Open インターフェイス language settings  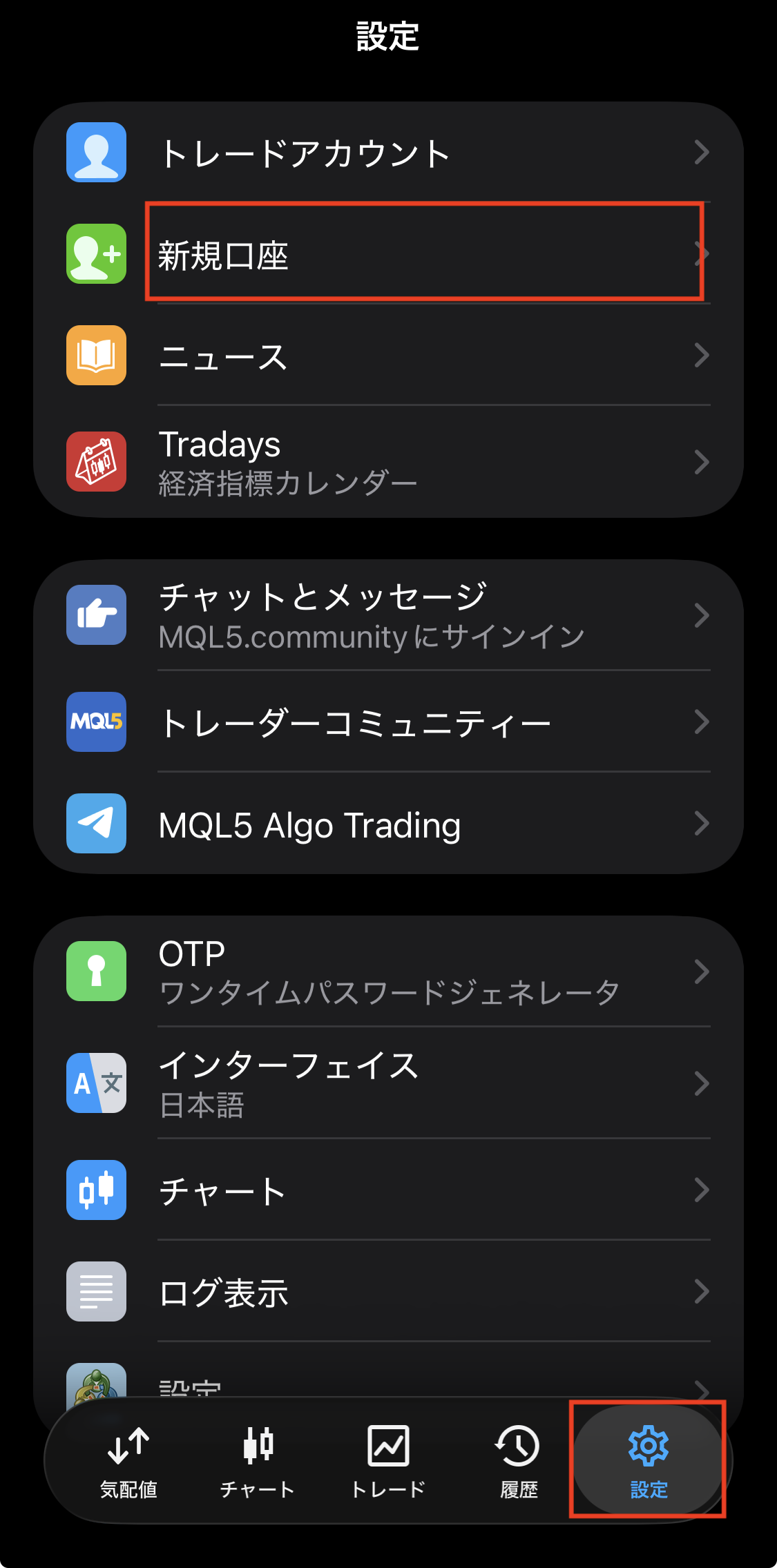pyautogui.click(x=388, y=1083)
